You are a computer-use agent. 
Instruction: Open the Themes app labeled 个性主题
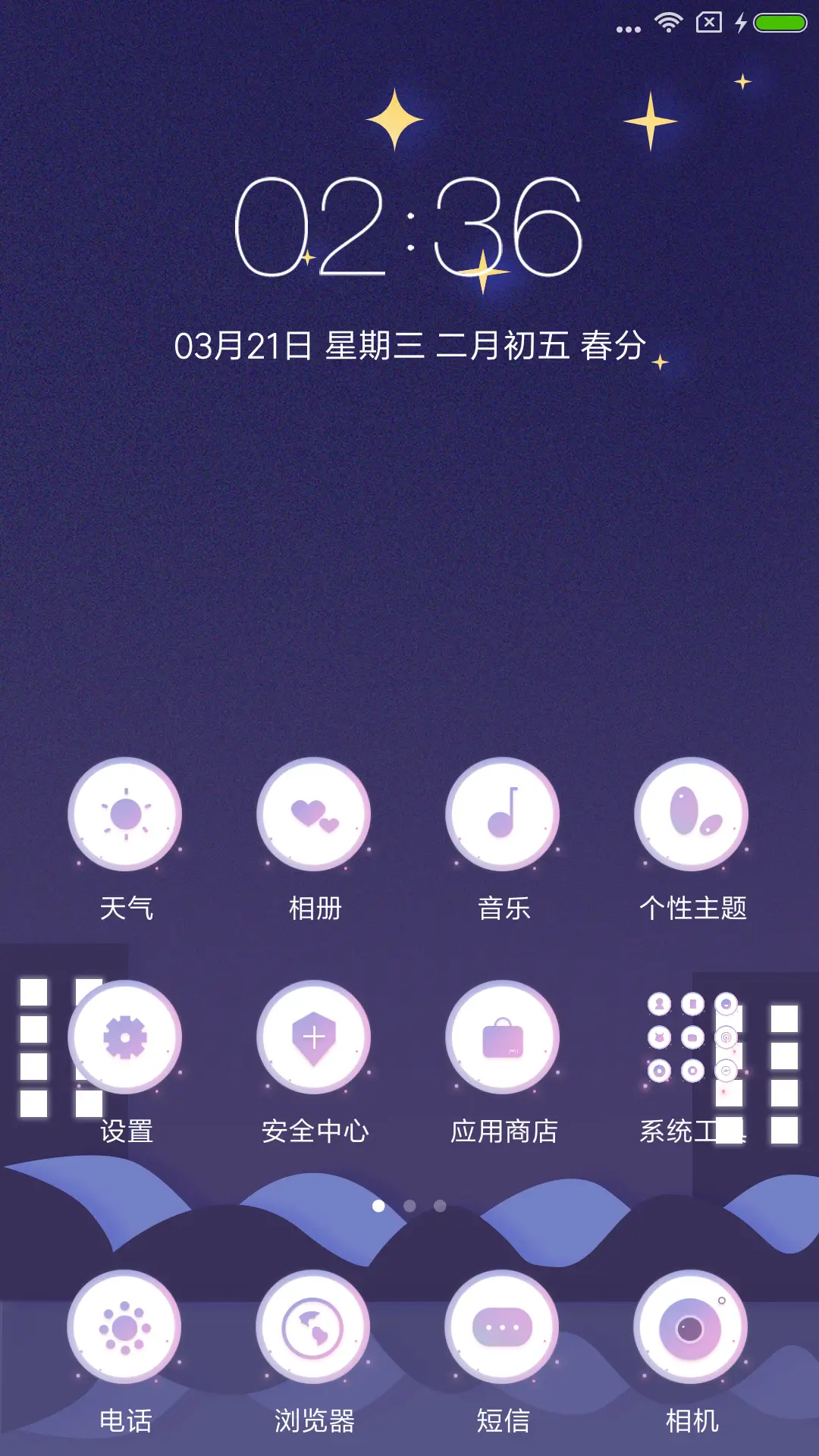click(x=692, y=813)
